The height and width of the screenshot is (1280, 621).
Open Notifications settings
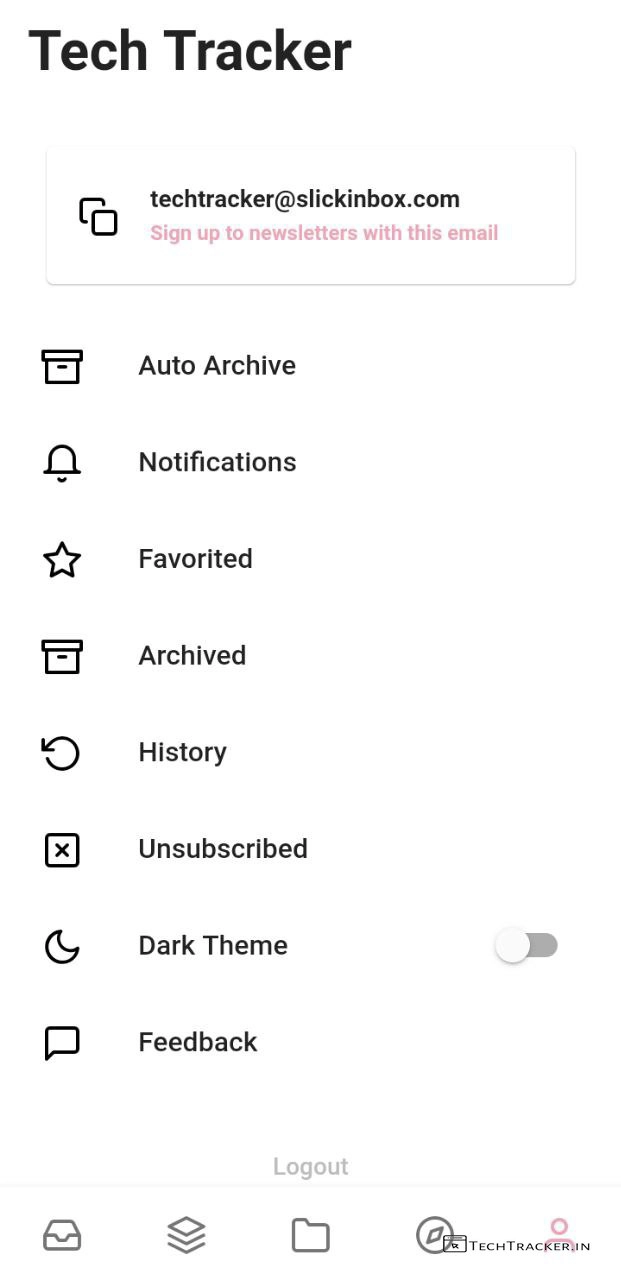[x=217, y=462]
